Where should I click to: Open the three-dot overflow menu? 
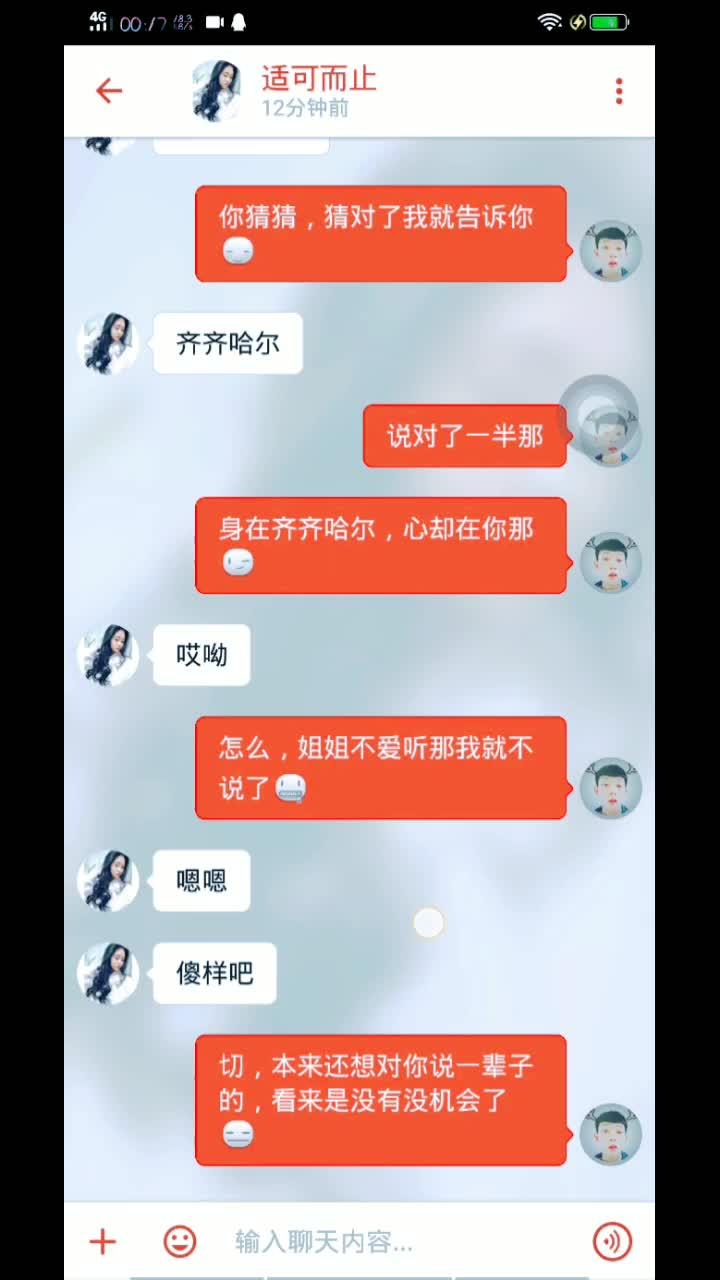(x=619, y=91)
